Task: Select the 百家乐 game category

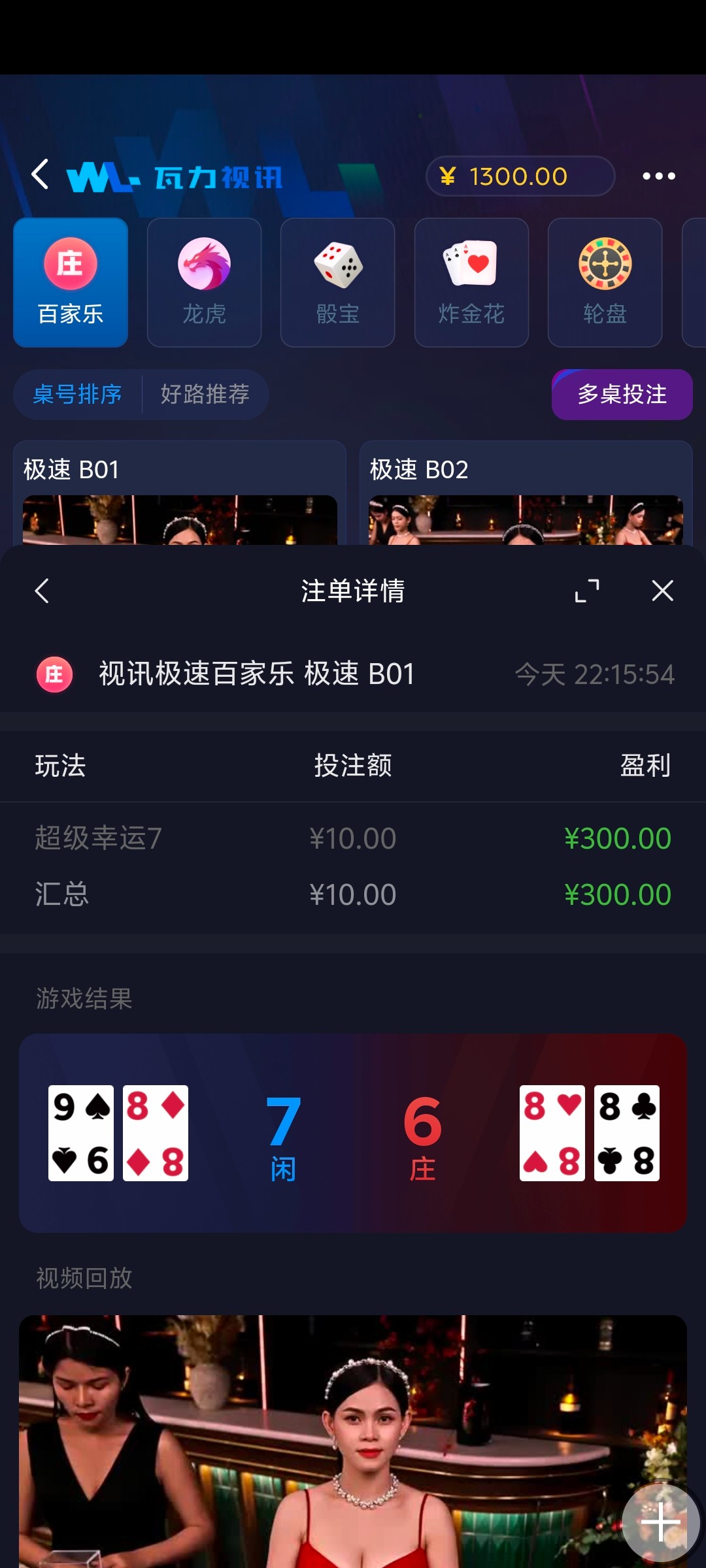Action: click(x=71, y=282)
